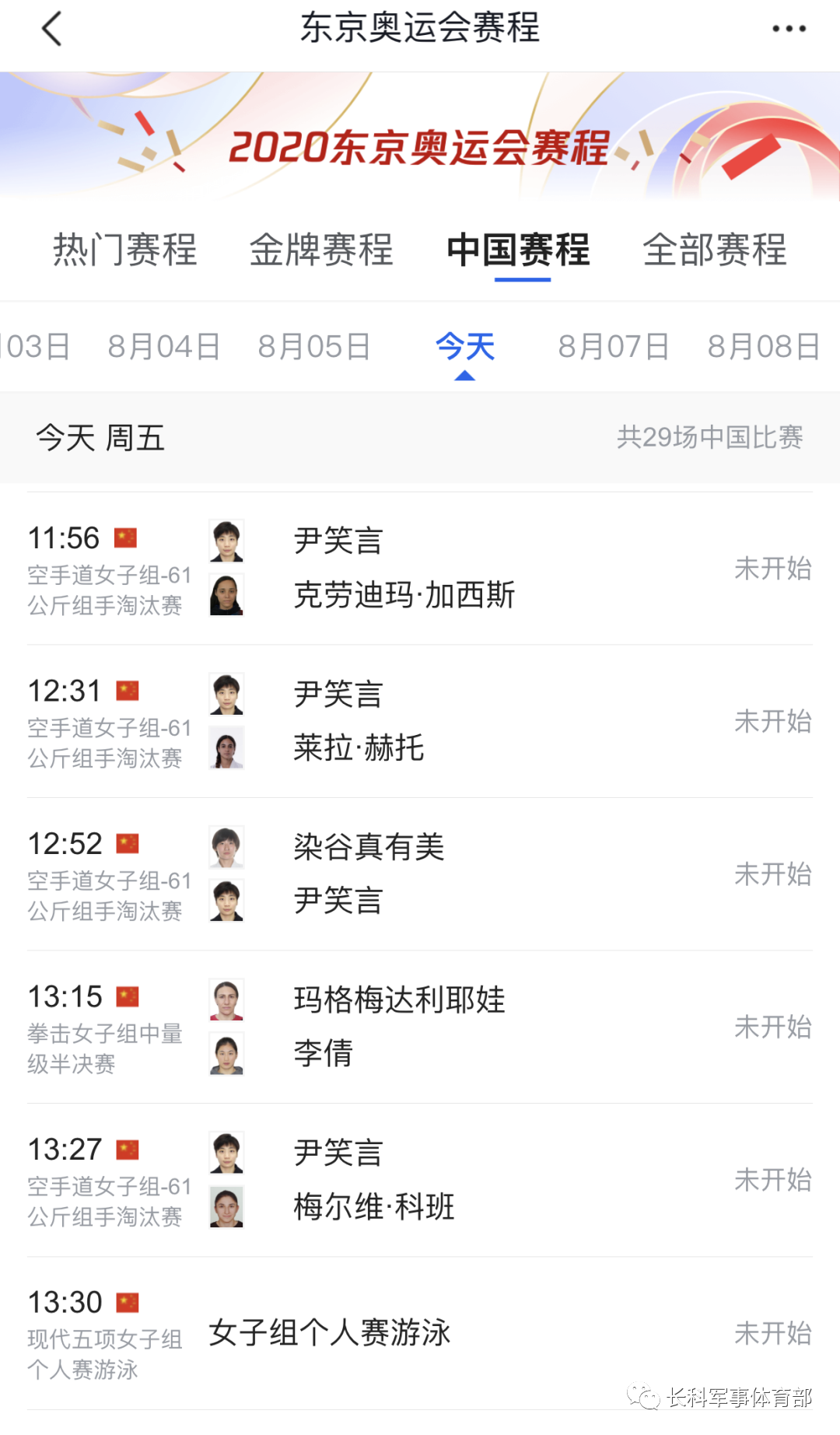Open the three-dot overflow menu
Image resolution: width=840 pixels, height=1435 pixels.
coord(788,30)
